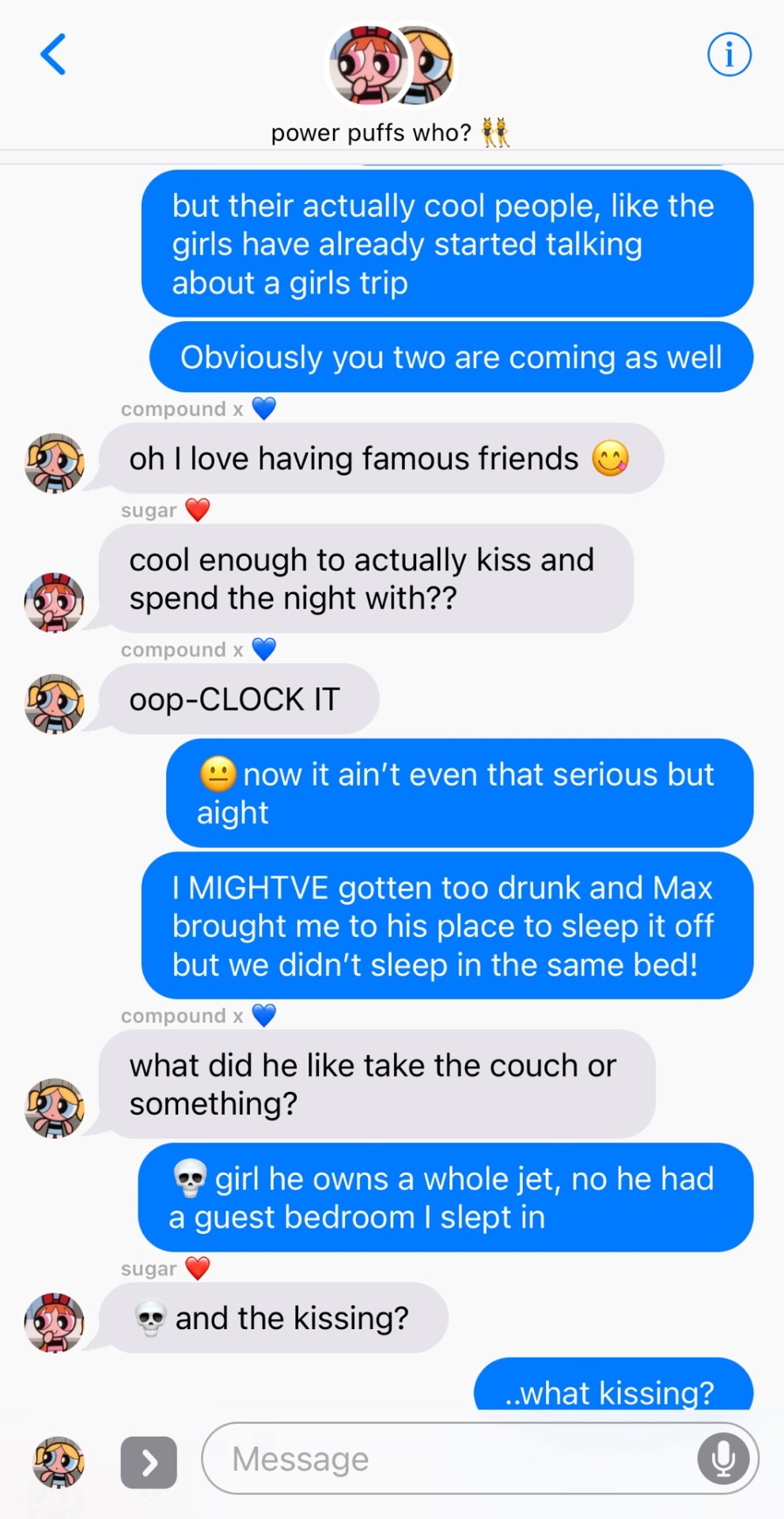Expand the app drawer arrow button

point(149,1462)
